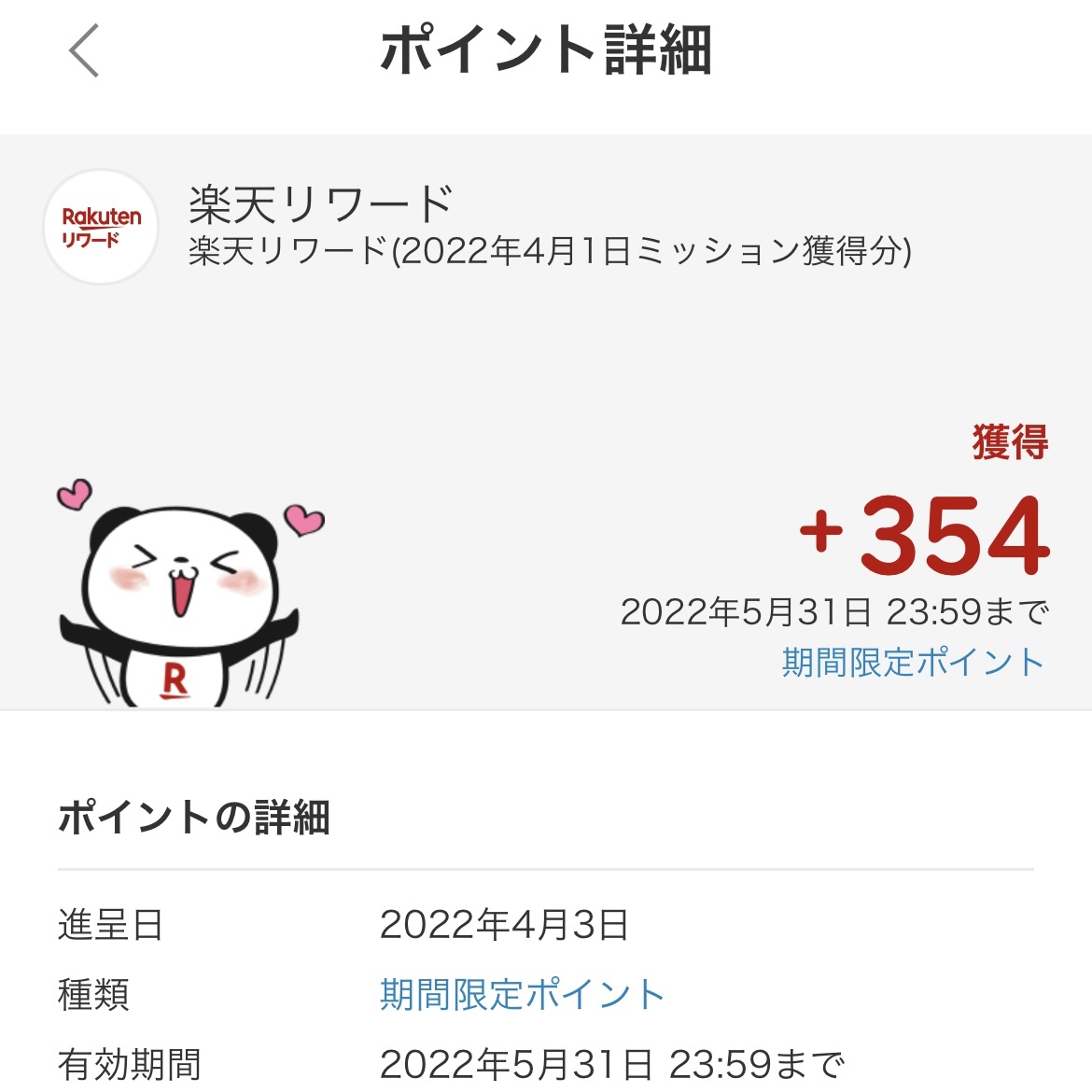Image resolution: width=1092 pixels, height=1092 pixels.
Task: Tap 期間限定ポイント link in the 種類 row
Action: click(522, 995)
